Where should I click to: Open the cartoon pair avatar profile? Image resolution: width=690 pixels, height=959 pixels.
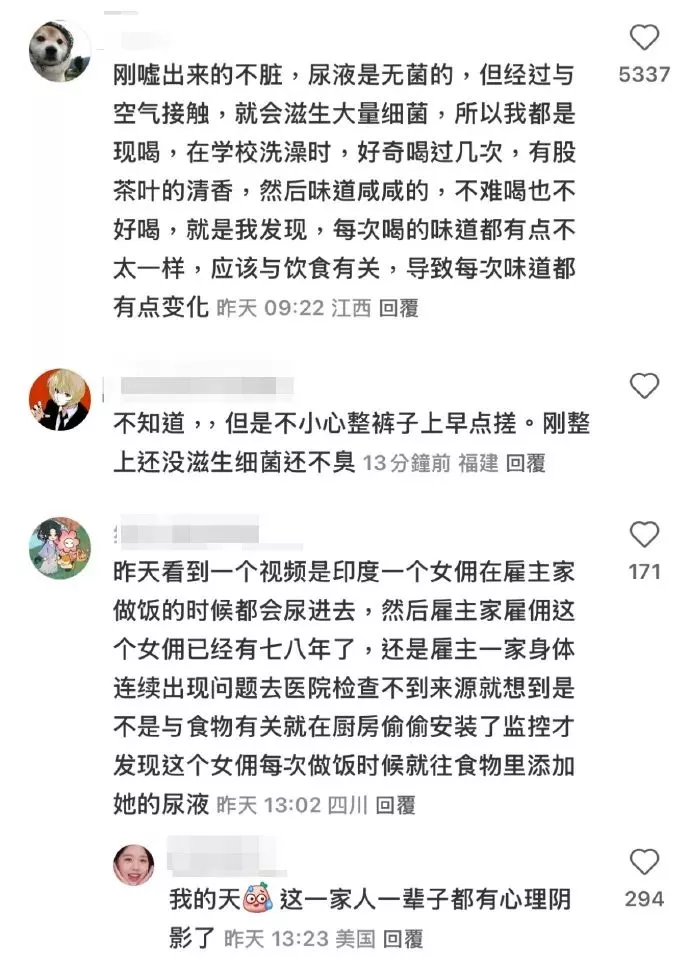coord(58,548)
